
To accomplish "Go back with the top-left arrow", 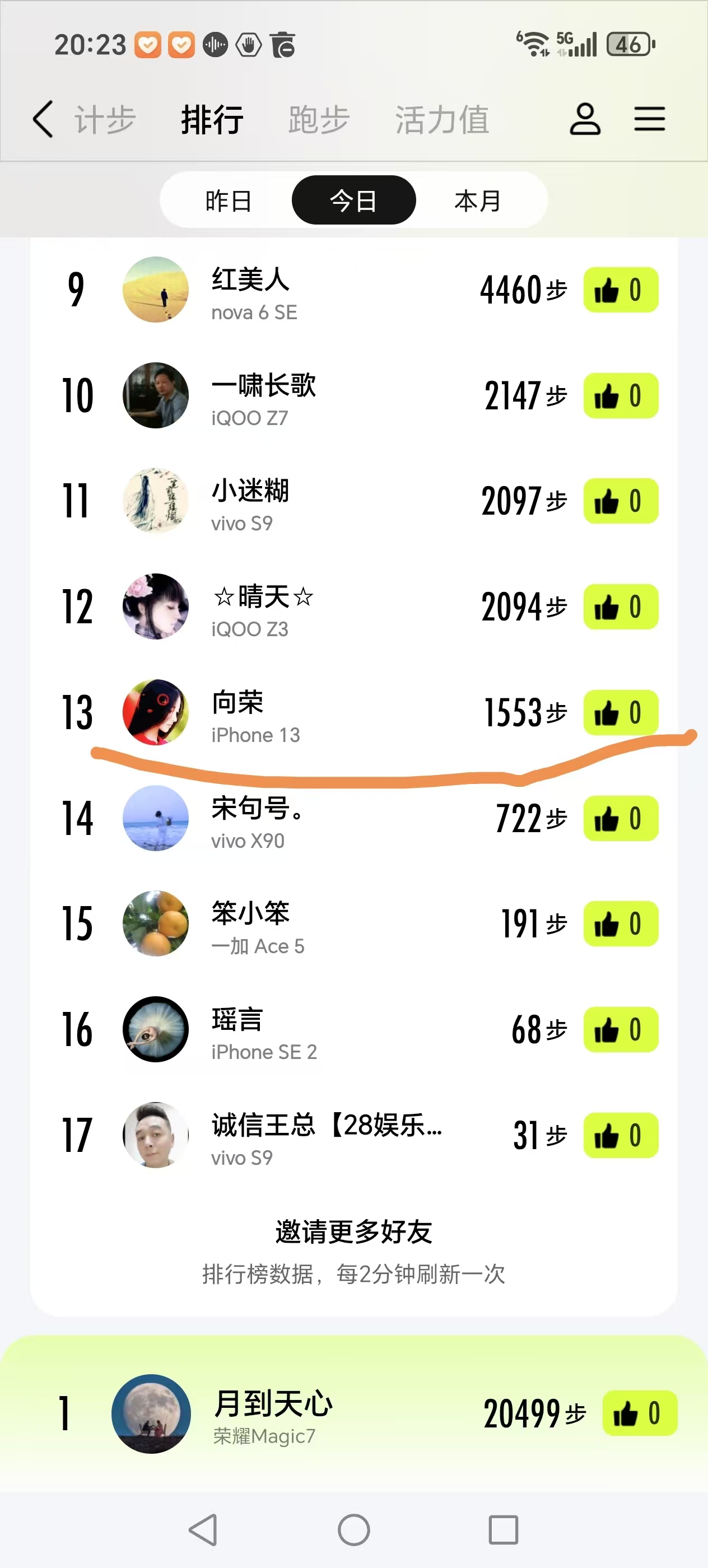I will tap(43, 119).
